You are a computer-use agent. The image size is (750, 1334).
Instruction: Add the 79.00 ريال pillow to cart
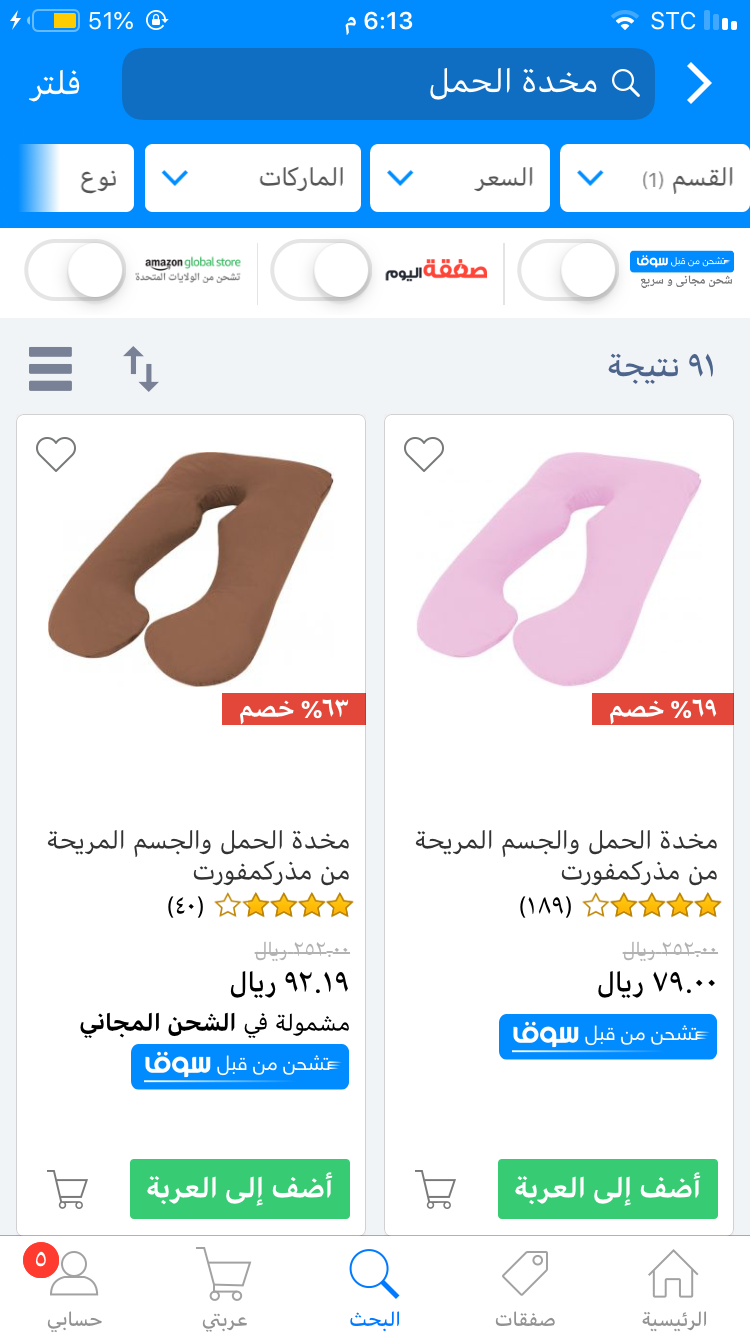608,1188
